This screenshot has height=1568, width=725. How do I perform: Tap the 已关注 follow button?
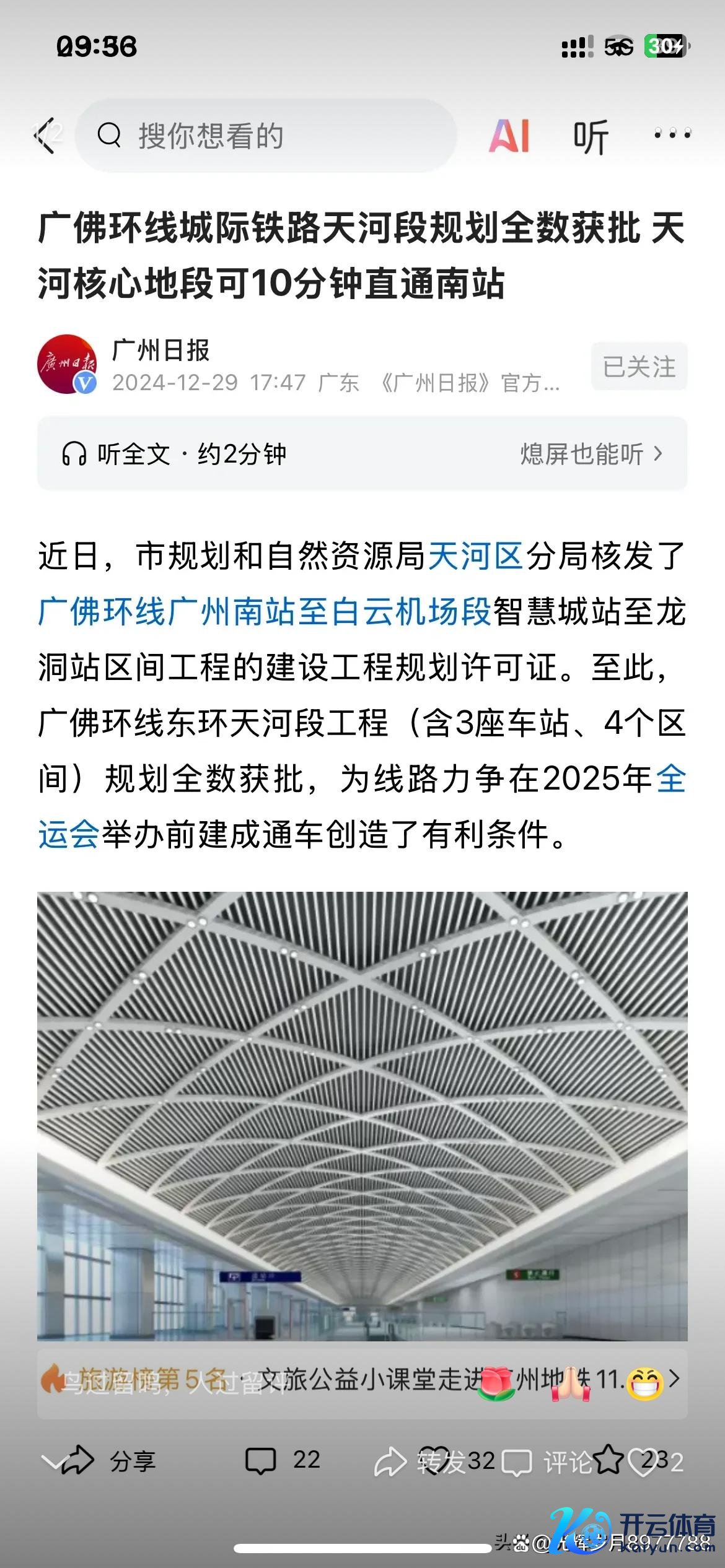click(x=639, y=367)
